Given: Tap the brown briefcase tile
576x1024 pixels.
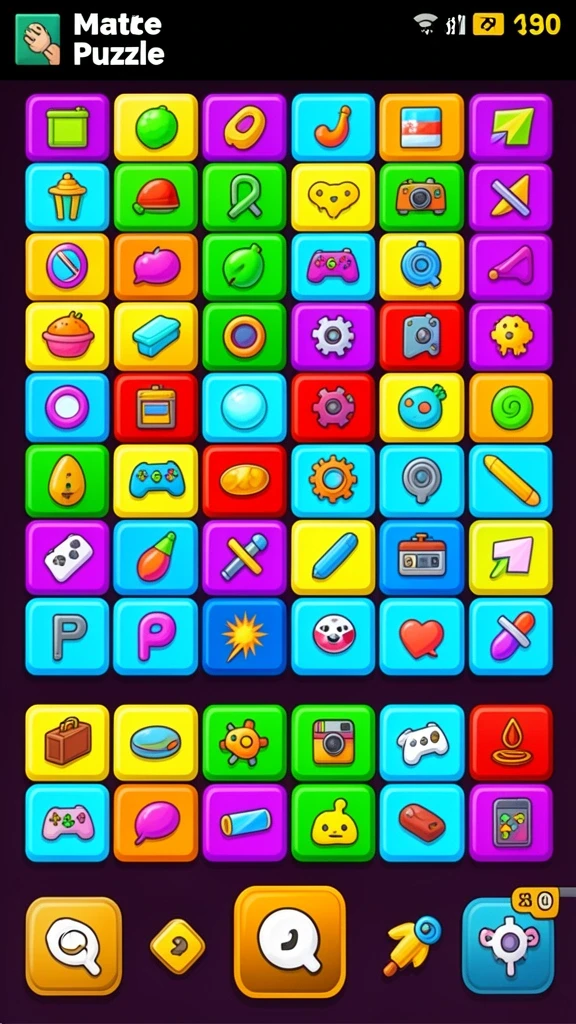Looking at the screenshot, I should pos(67,743).
